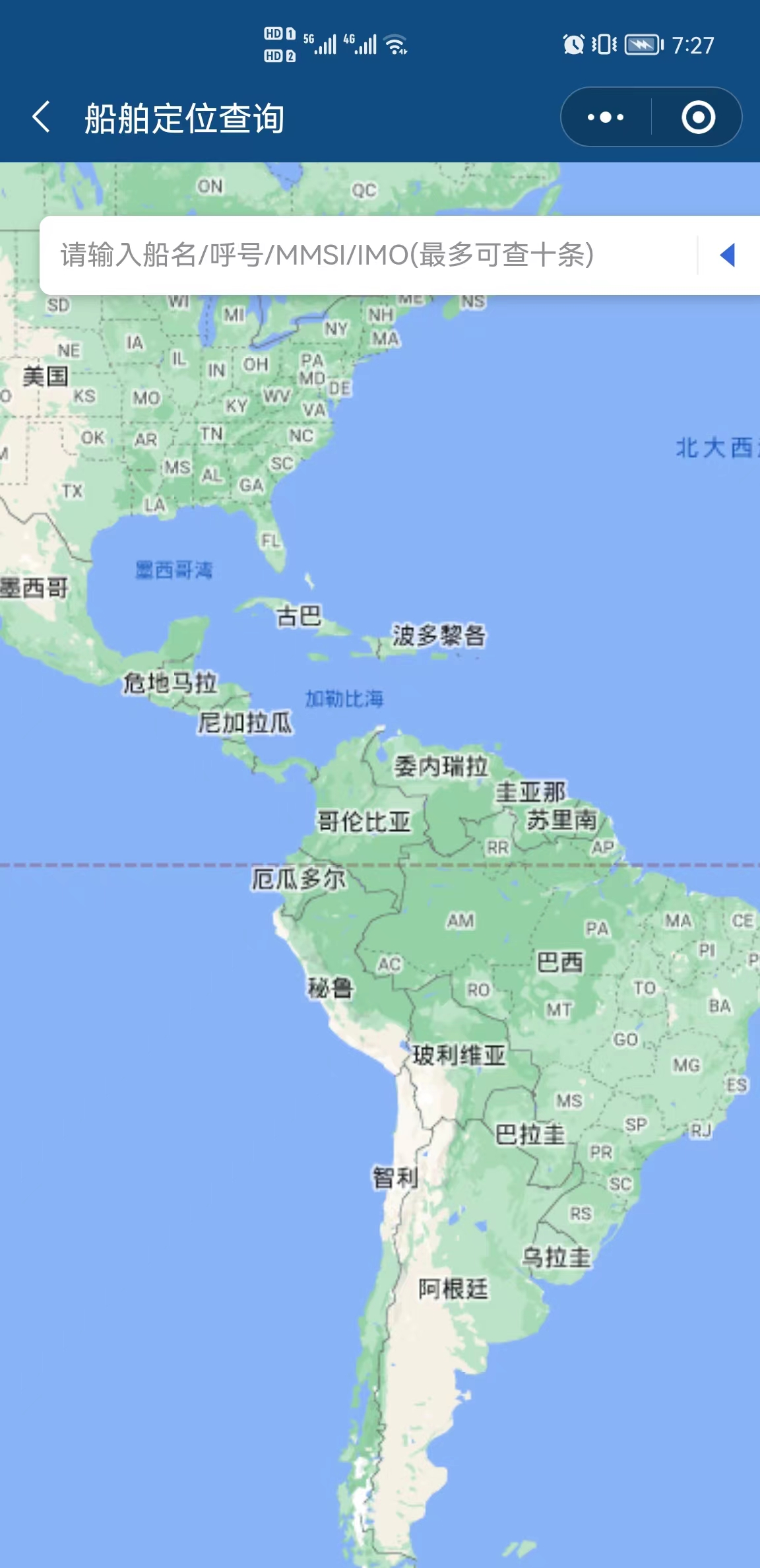Close the mini program with the circle button
This screenshot has width=760, height=1568.
[698, 117]
